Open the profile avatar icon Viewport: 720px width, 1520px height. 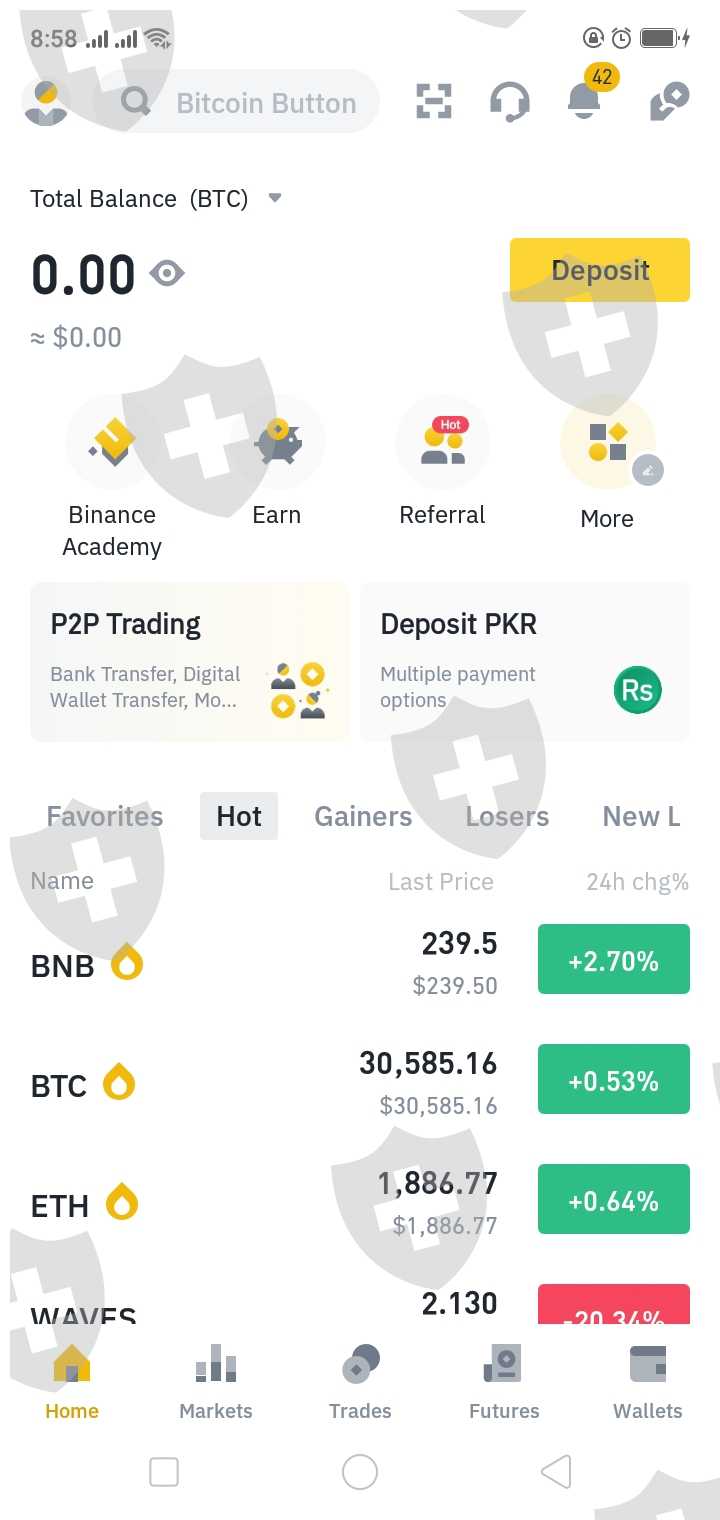(x=45, y=102)
